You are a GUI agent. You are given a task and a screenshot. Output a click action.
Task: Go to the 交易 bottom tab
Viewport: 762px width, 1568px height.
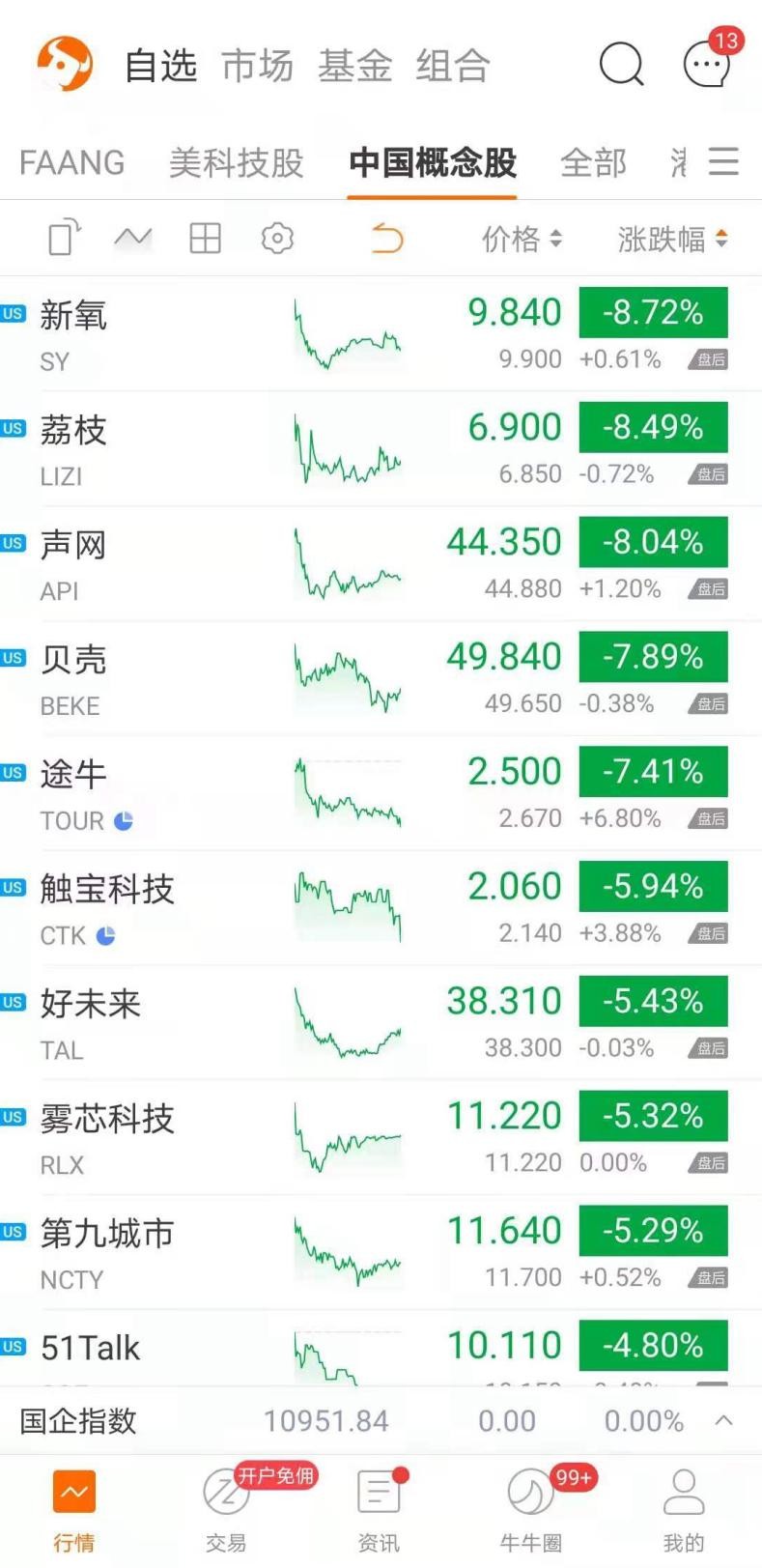(x=226, y=1508)
